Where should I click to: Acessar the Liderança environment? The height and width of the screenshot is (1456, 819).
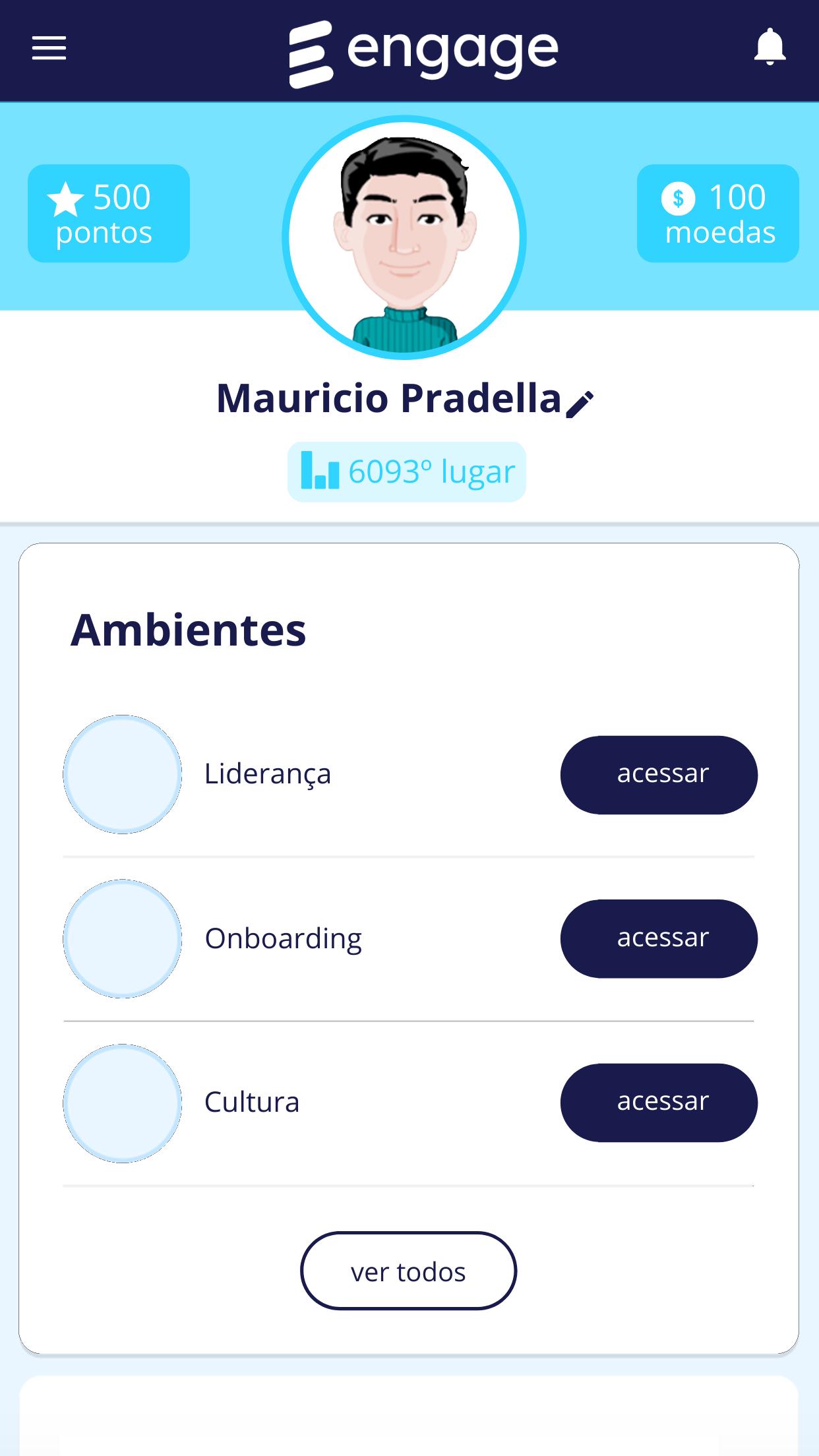pos(659,775)
